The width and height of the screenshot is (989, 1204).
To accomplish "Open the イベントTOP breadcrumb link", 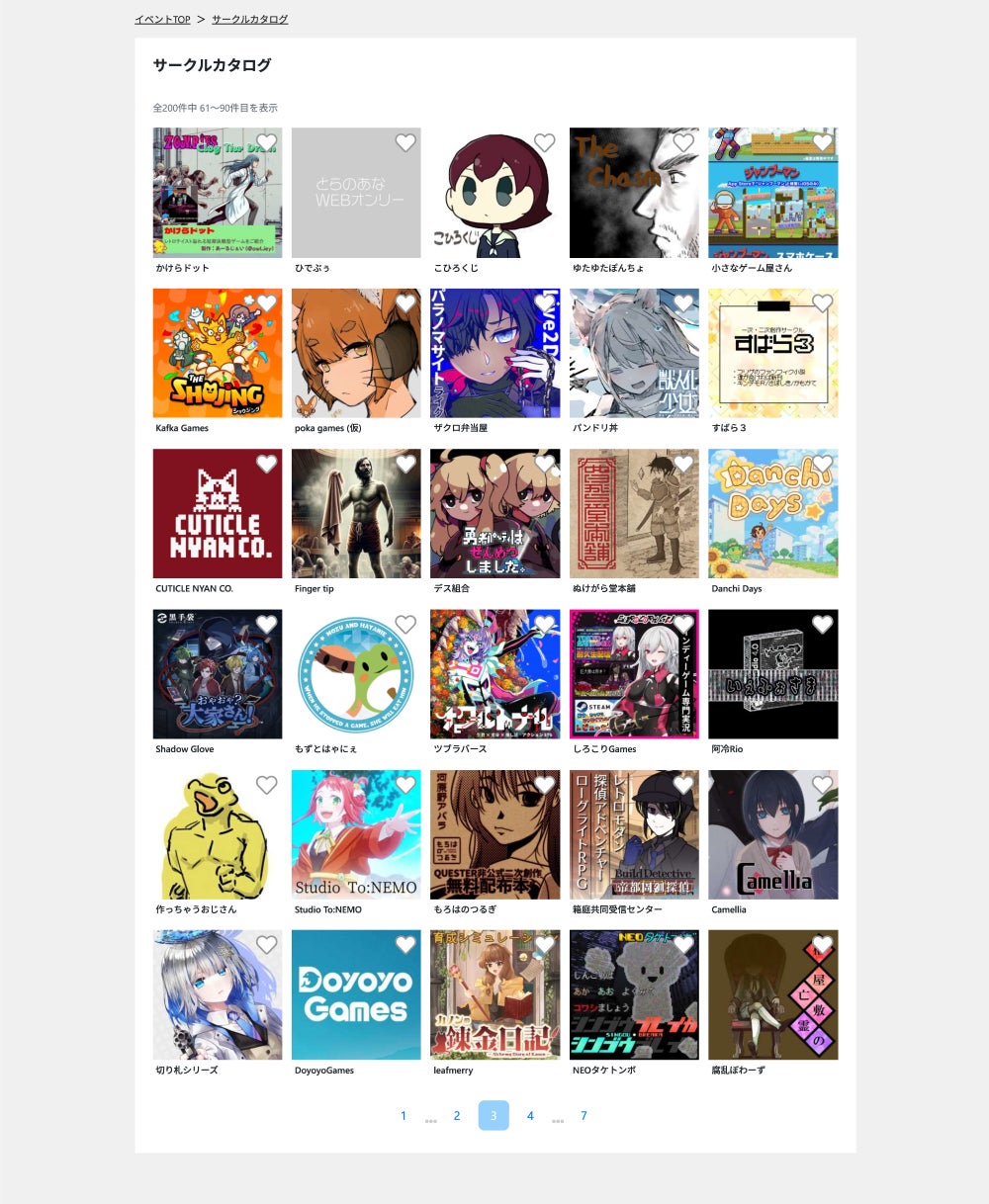I will [162, 19].
